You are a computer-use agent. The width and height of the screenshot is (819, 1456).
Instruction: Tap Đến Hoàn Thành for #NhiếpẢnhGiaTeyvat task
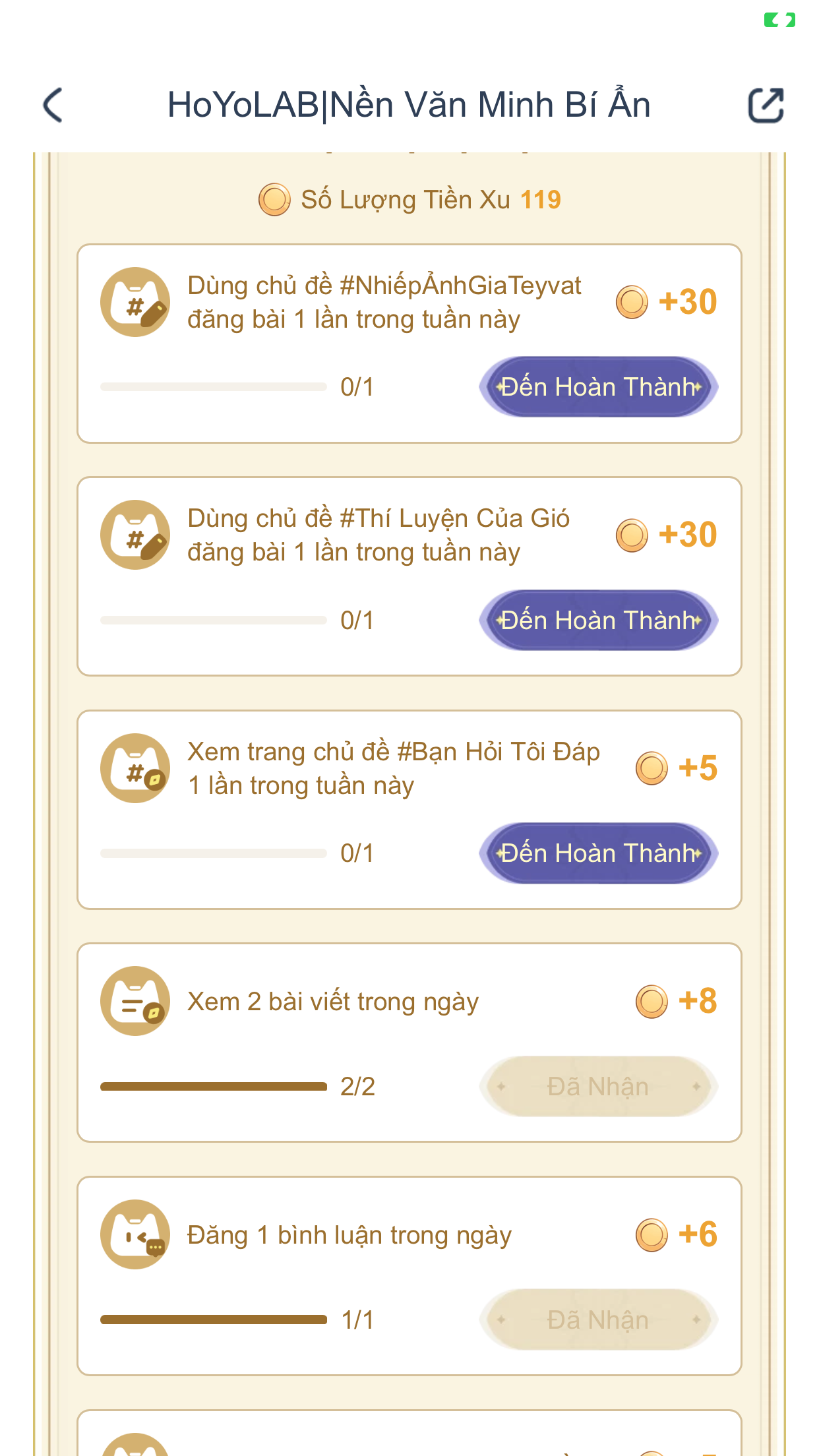pyautogui.click(x=598, y=387)
